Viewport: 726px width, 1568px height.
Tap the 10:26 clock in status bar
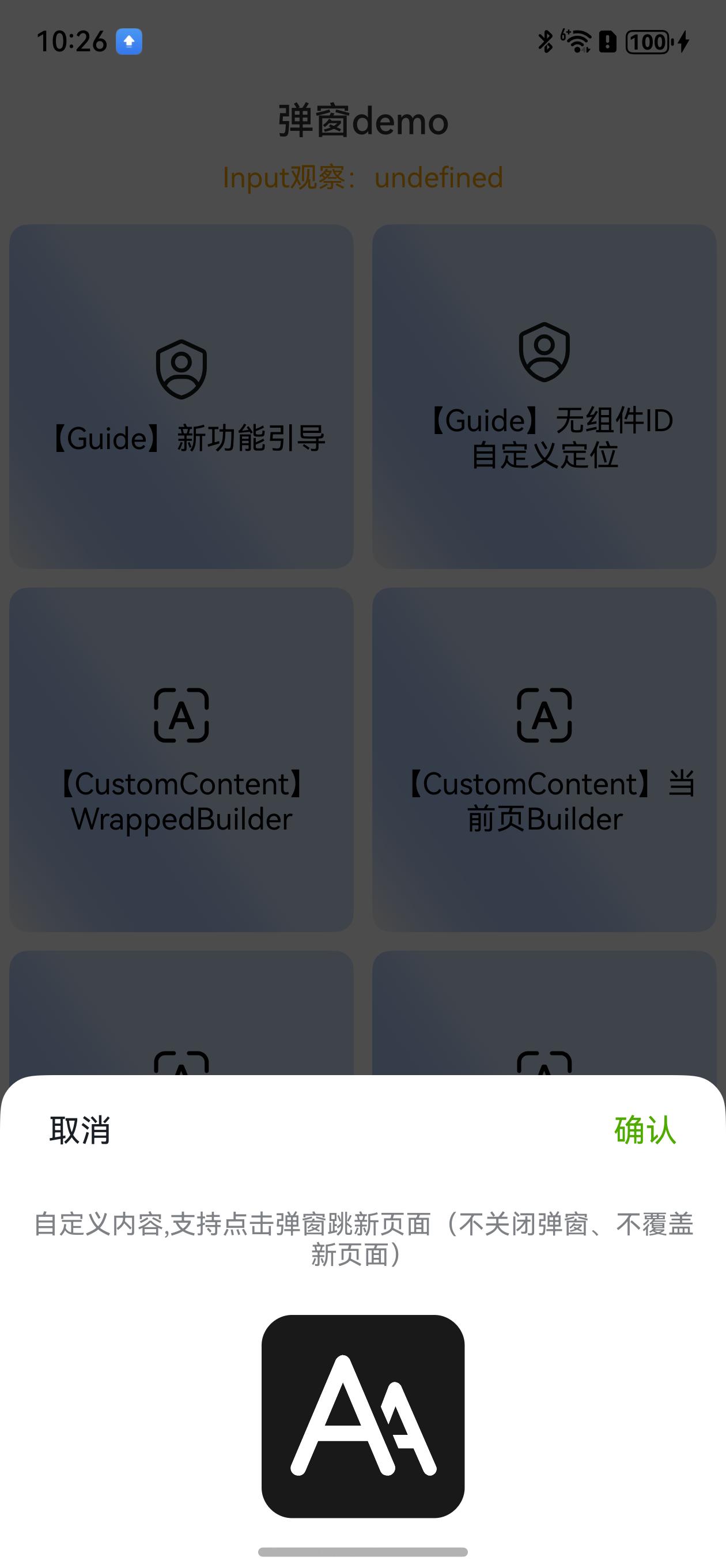[x=73, y=42]
